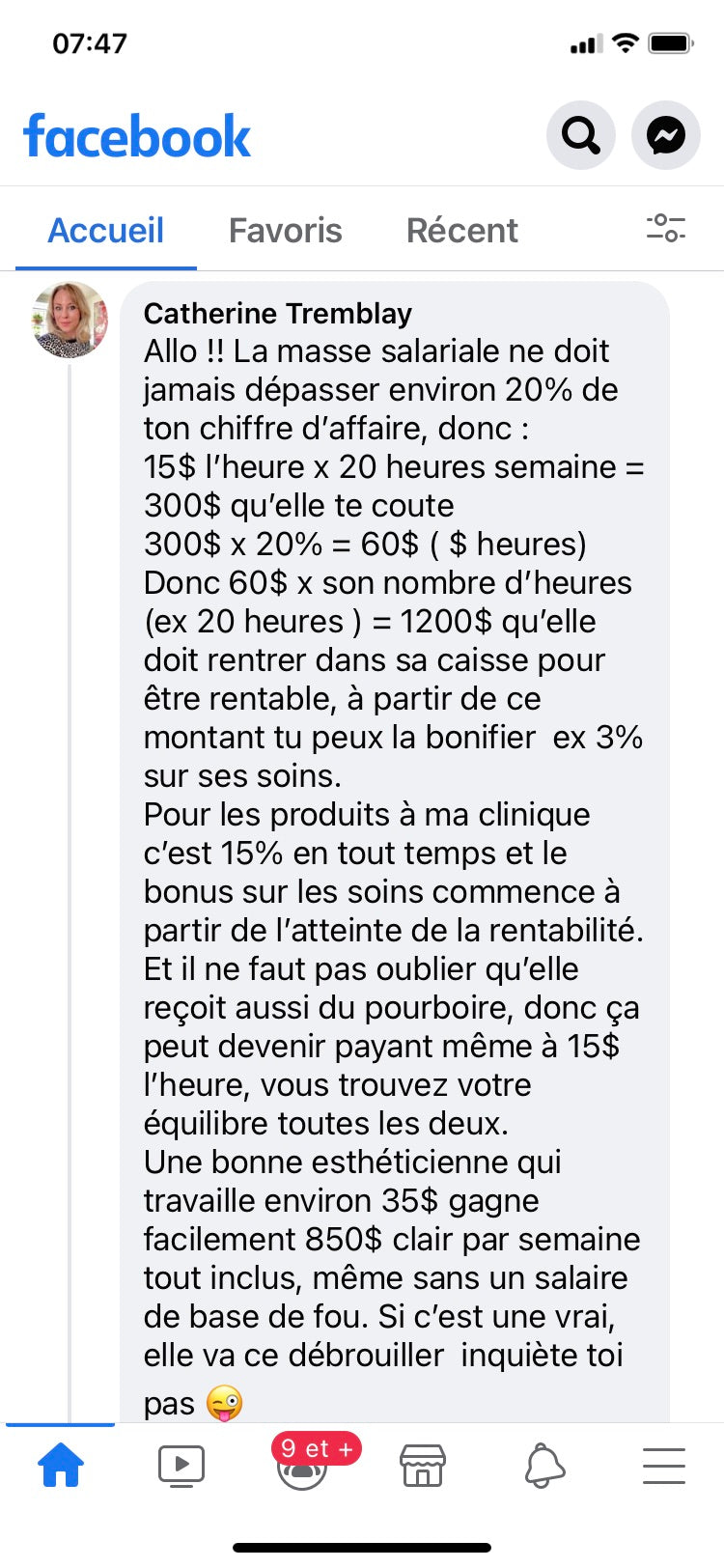Image resolution: width=724 pixels, height=1568 pixels.
Task: Open the notifications bell
Action: tap(543, 1466)
